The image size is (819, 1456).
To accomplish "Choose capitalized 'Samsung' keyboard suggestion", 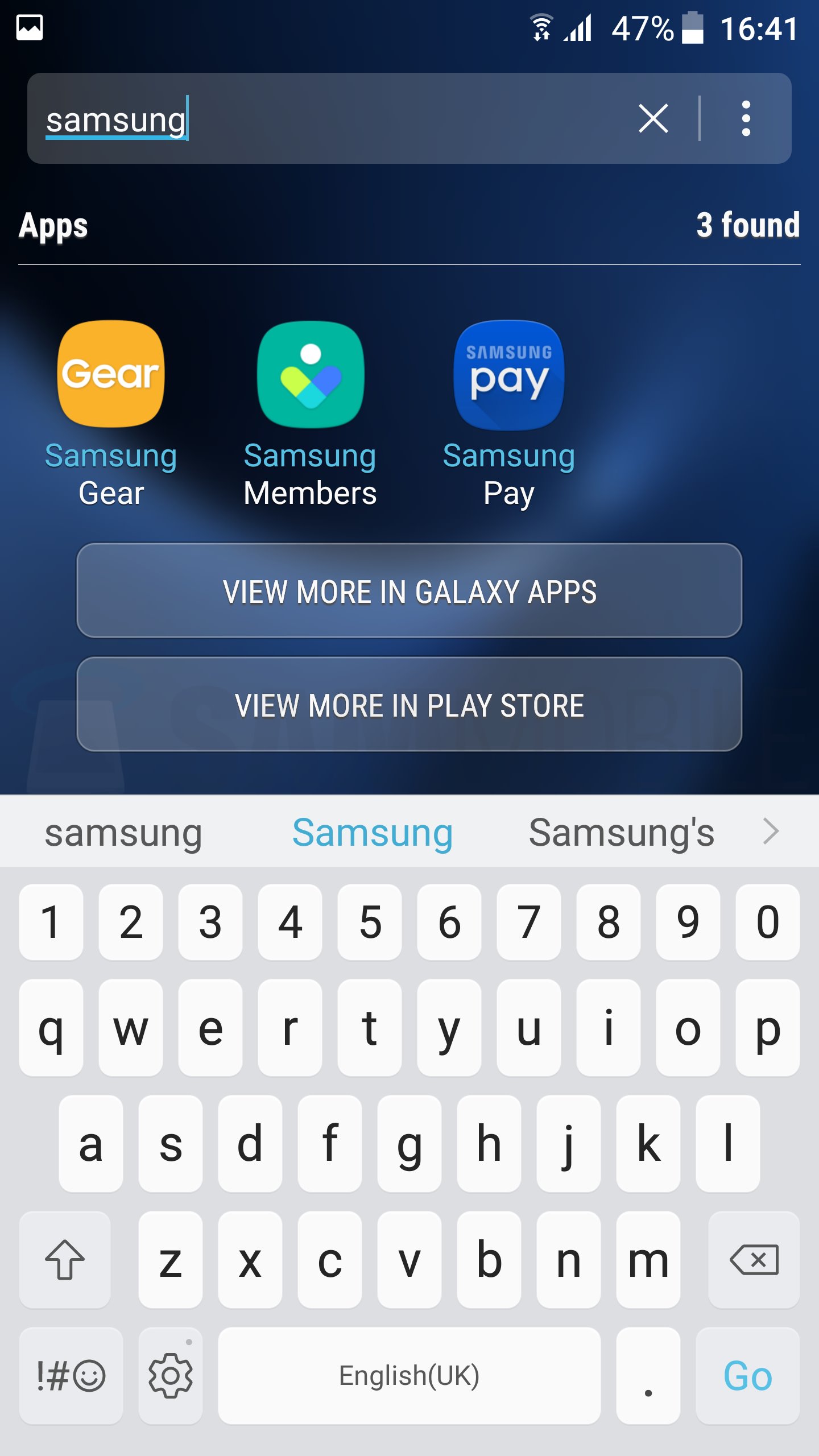I will point(373,833).
